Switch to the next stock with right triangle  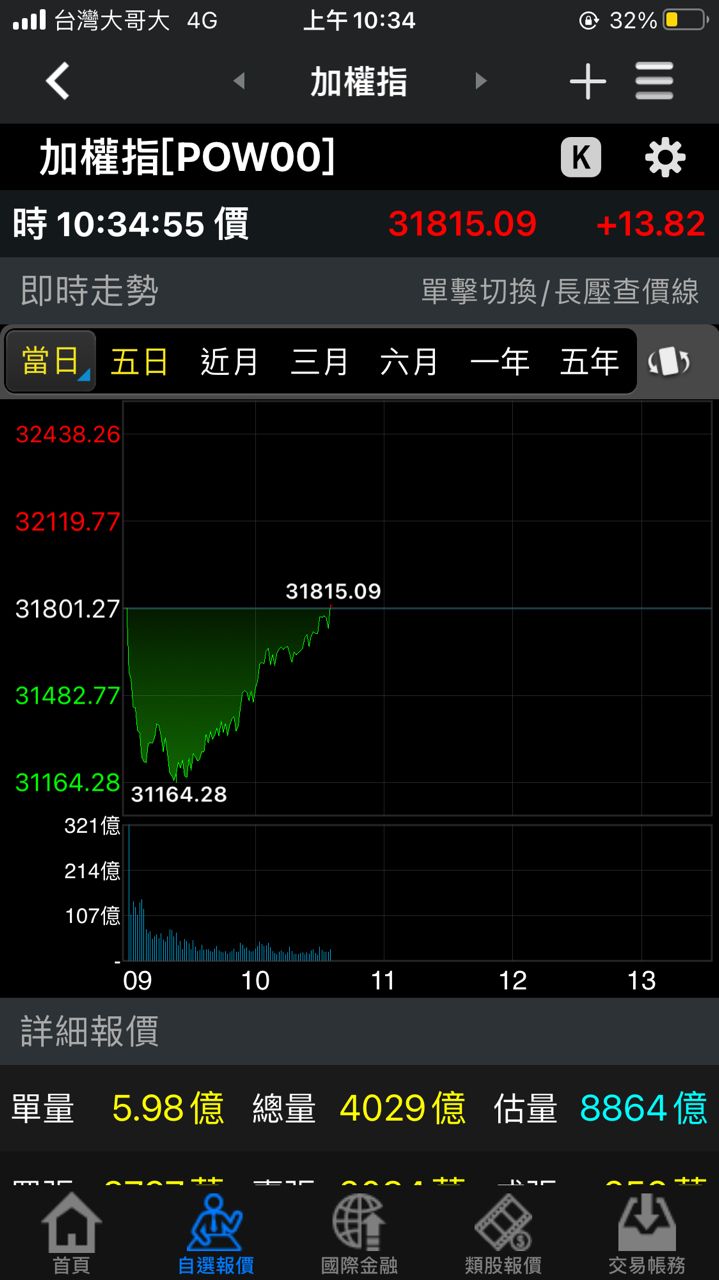pyautogui.click(x=481, y=81)
